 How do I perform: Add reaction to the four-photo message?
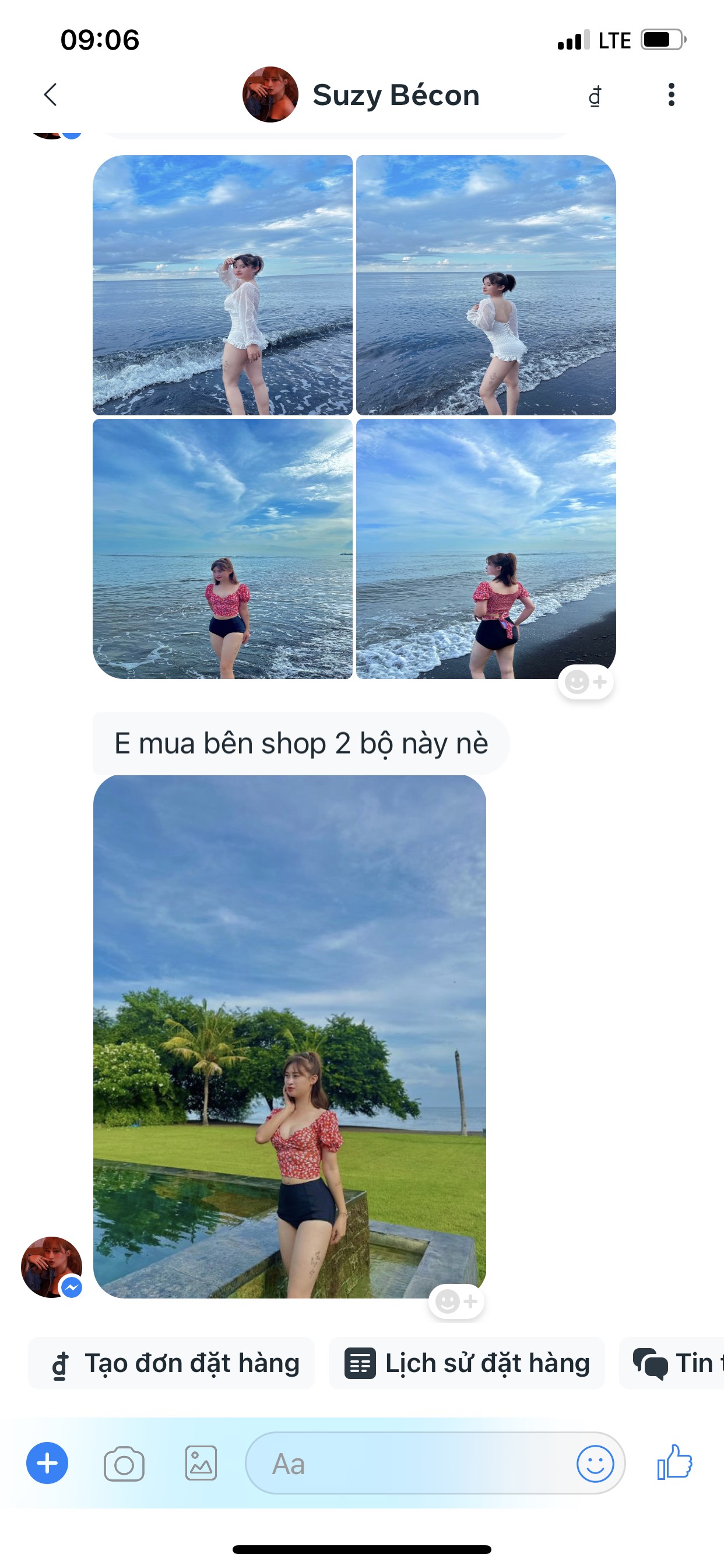585,682
